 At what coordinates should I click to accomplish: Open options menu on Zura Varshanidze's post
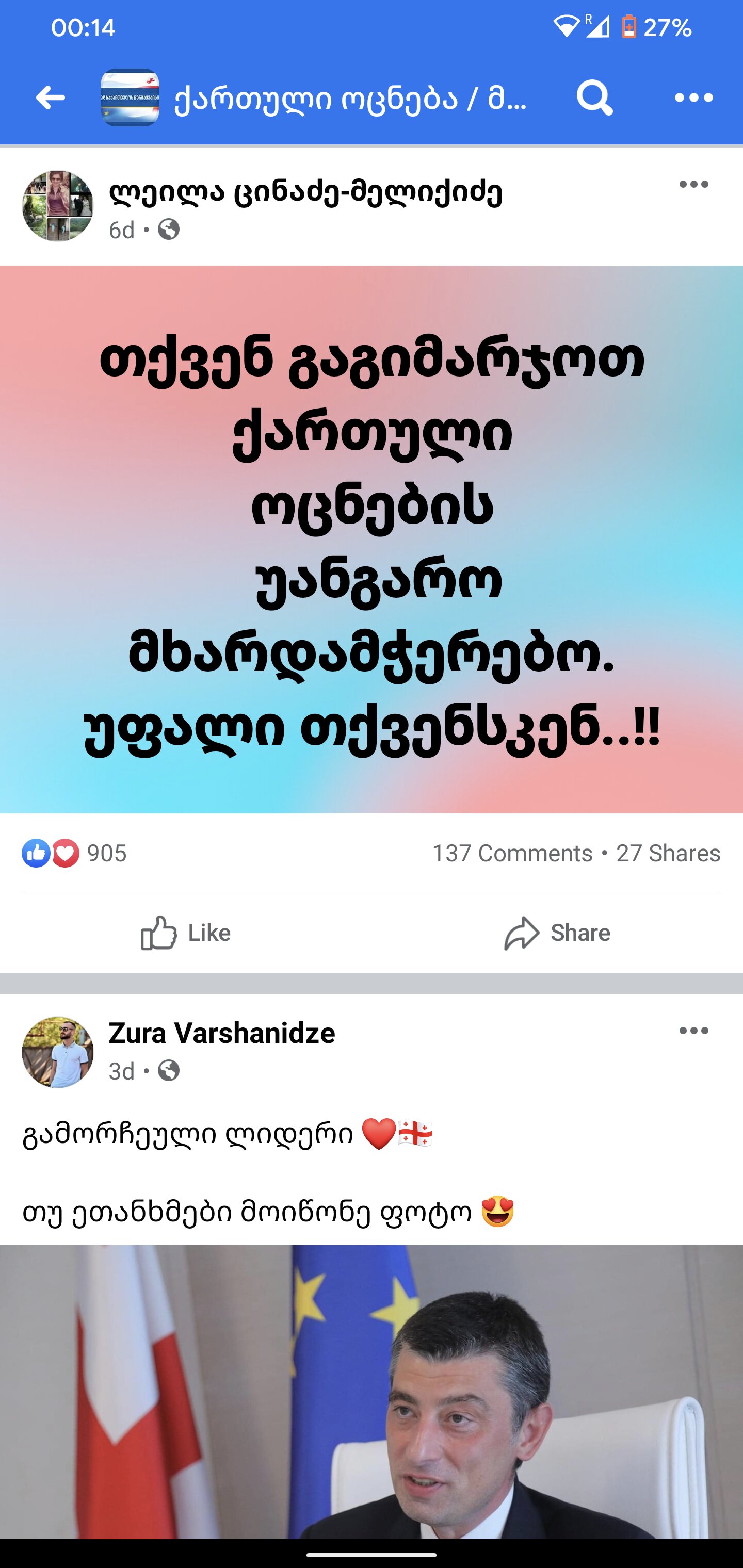tap(693, 1031)
